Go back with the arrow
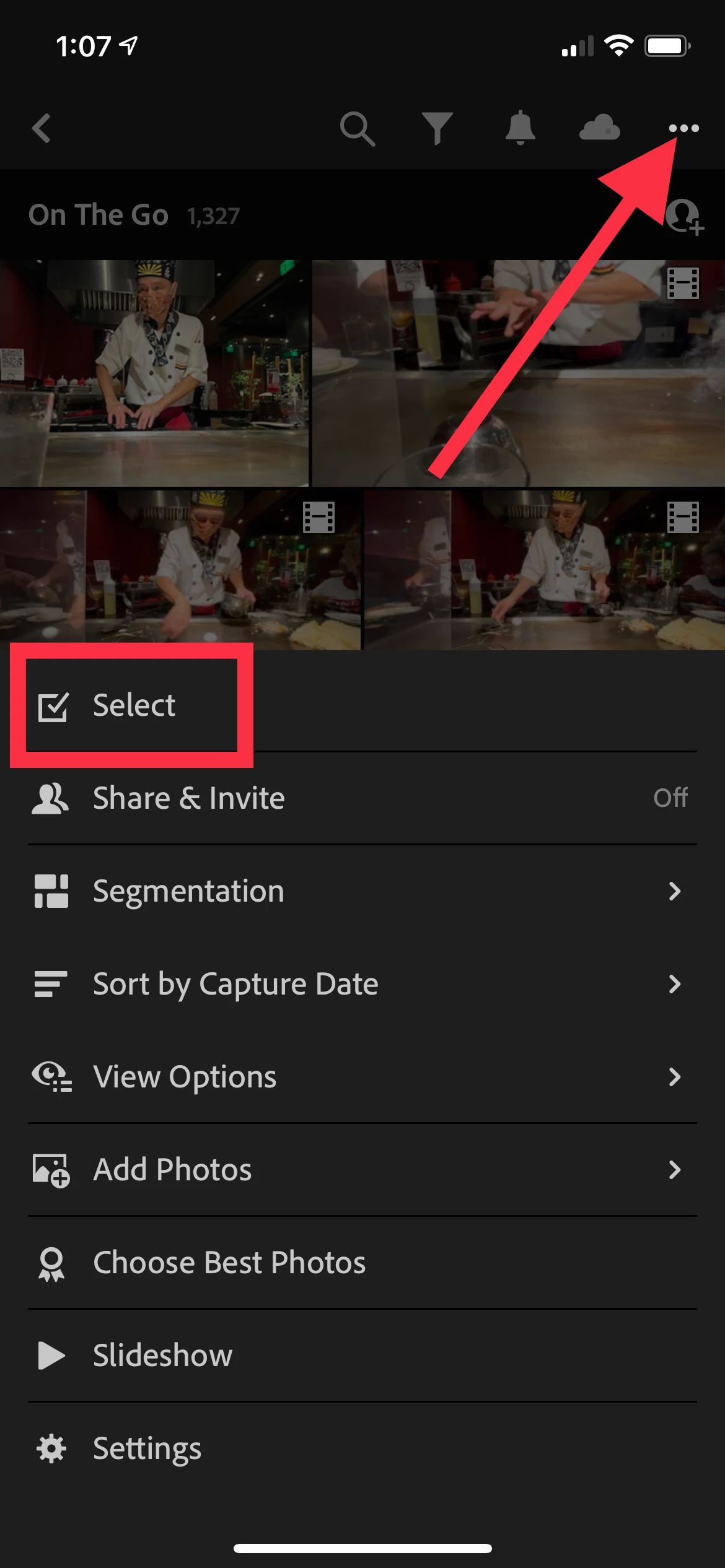 (x=42, y=128)
